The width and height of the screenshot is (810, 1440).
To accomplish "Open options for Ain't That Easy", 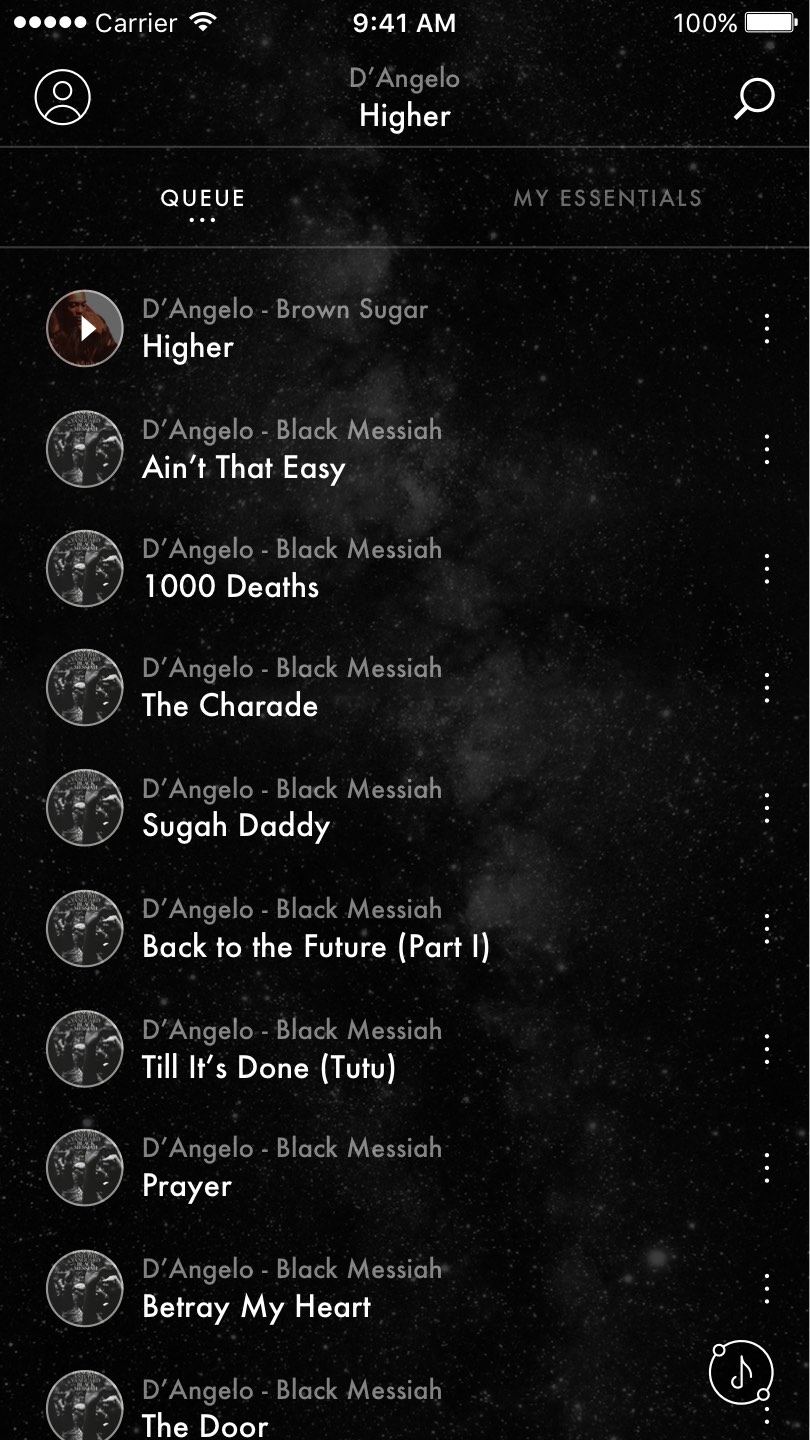I will [767, 449].
